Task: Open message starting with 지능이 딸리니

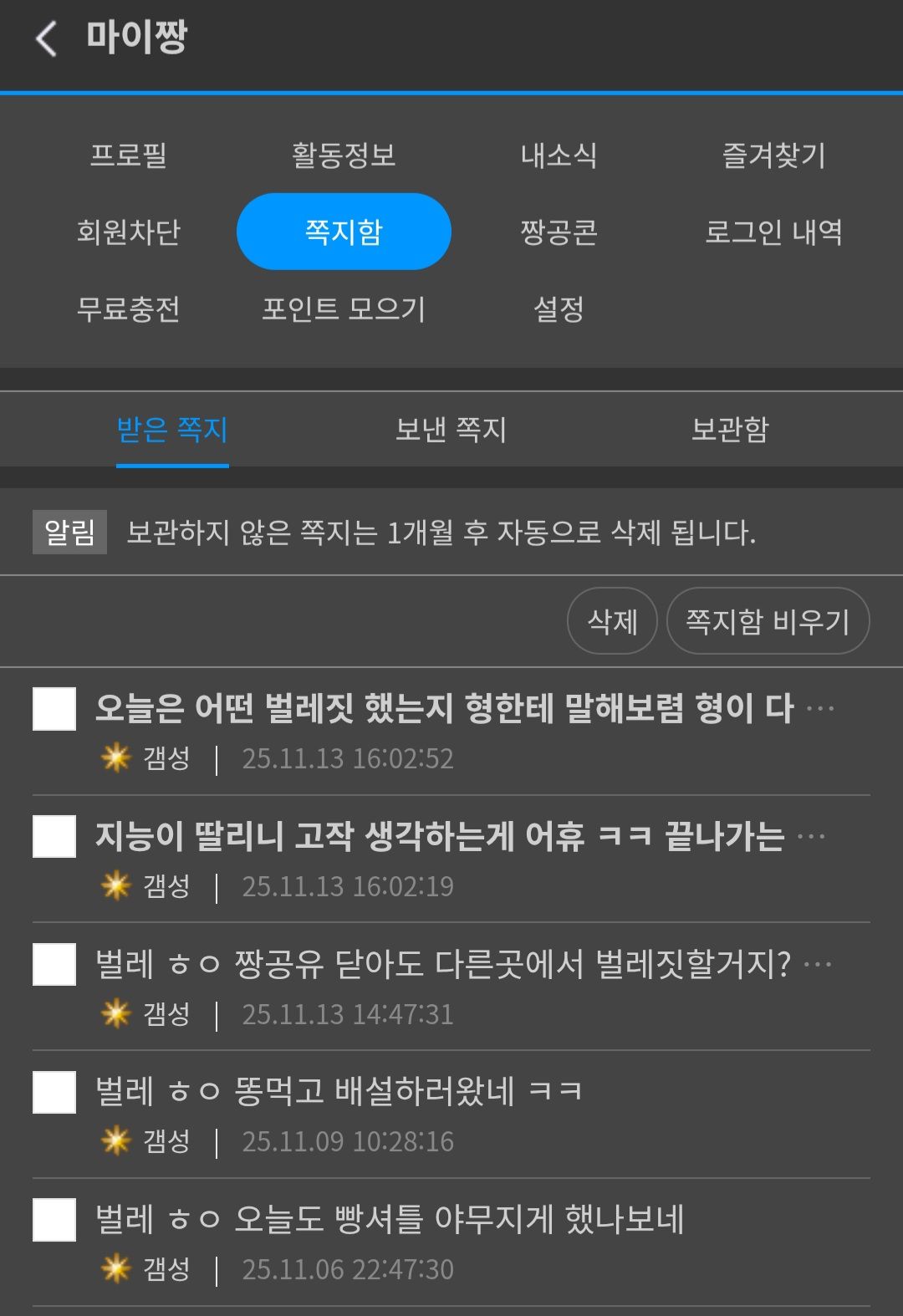Action: tap(440, 836)
